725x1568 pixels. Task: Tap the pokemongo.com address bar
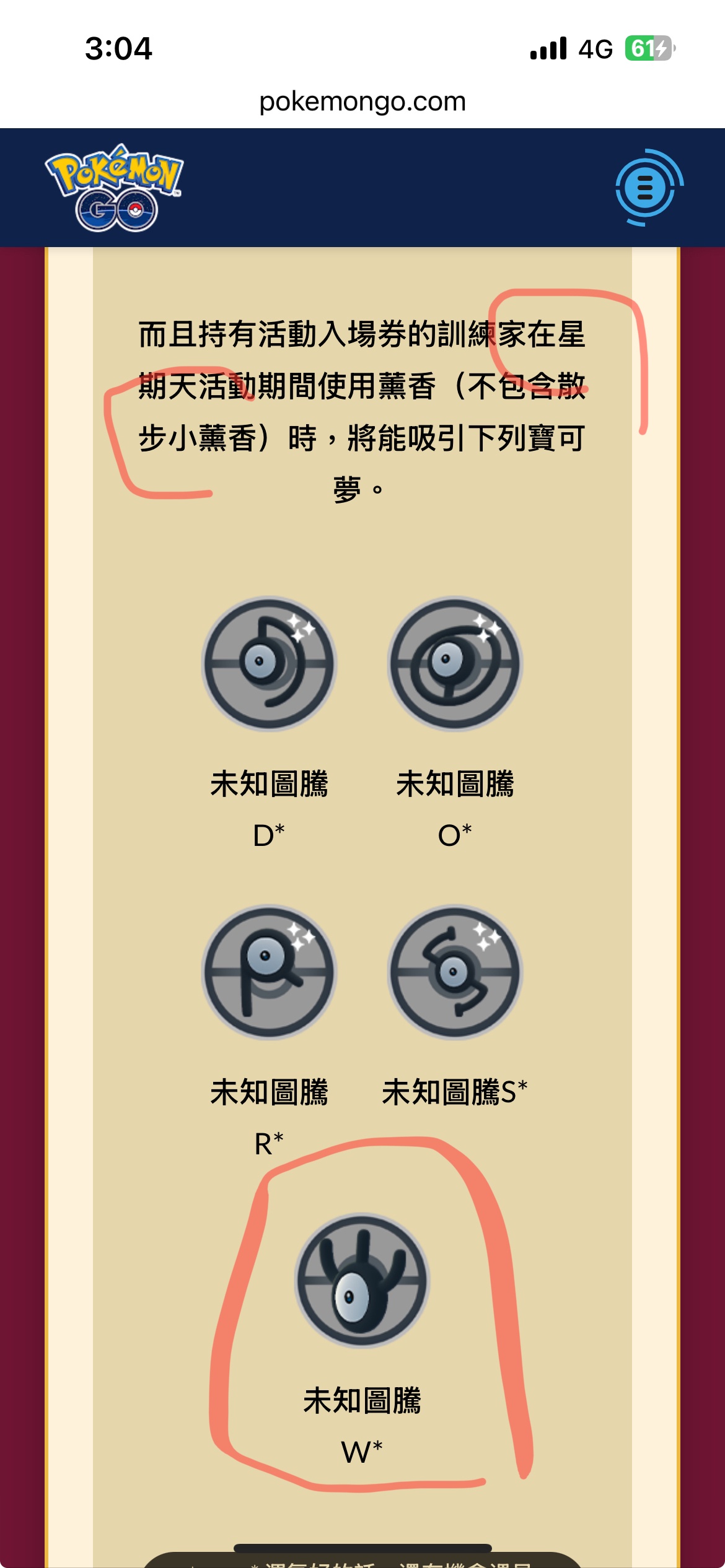tap(362, 102)
